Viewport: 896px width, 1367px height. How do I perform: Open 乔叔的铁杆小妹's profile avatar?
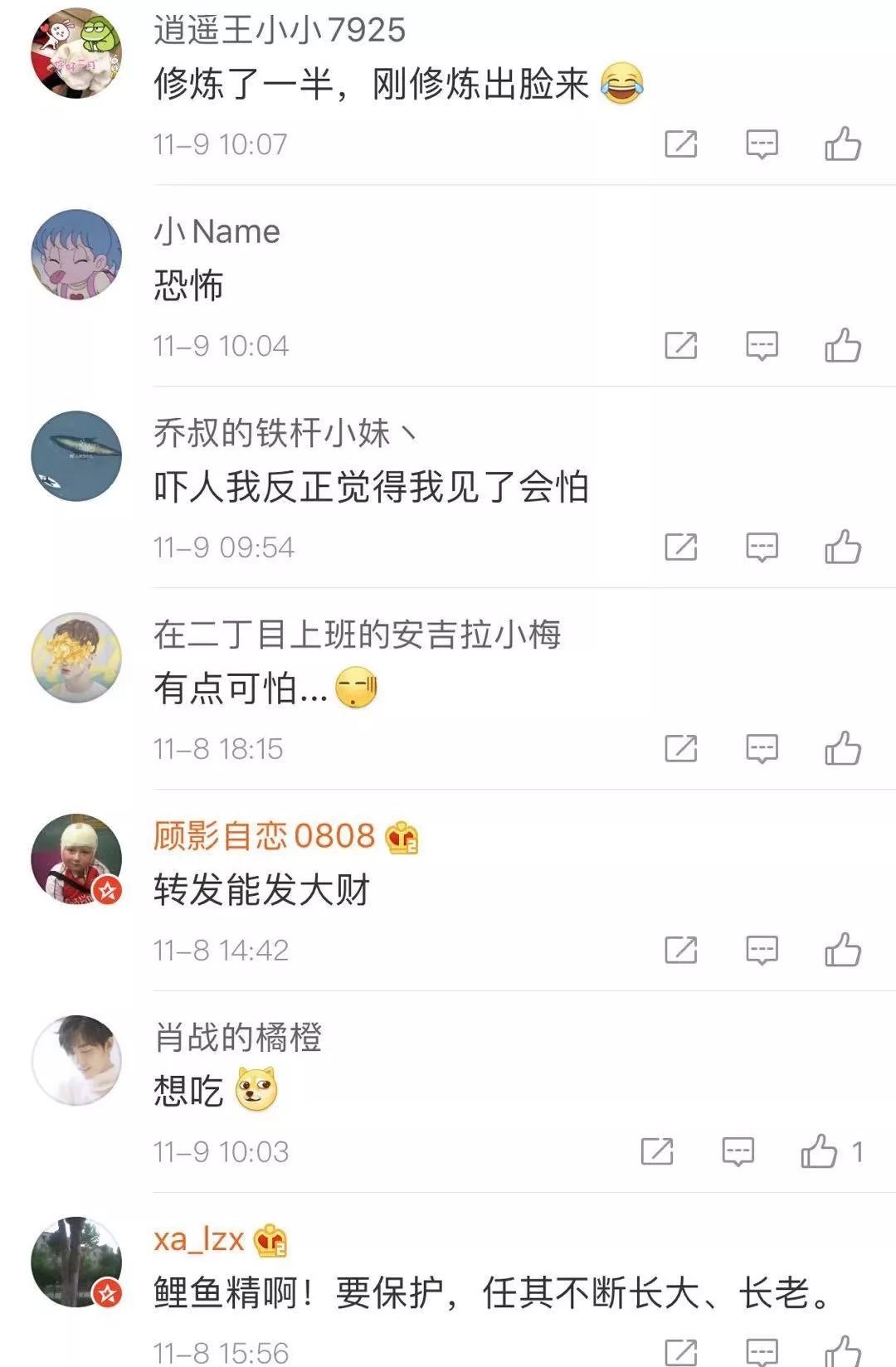point(76,456)
